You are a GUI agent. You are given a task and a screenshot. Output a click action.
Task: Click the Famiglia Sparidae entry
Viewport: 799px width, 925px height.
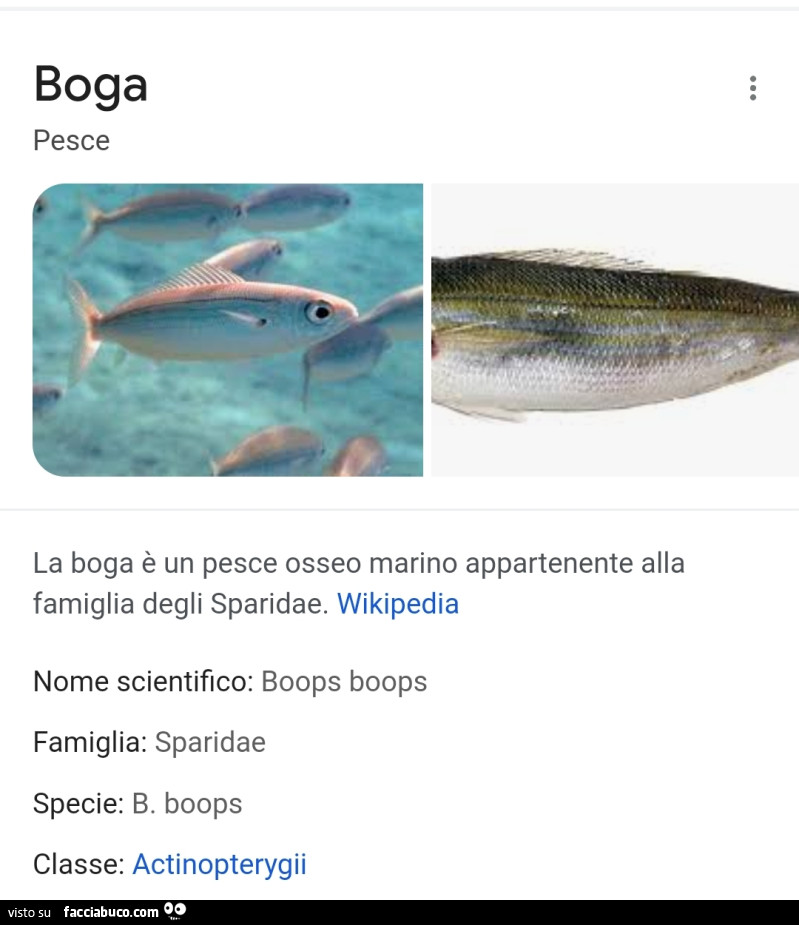(x=150, y=743)
